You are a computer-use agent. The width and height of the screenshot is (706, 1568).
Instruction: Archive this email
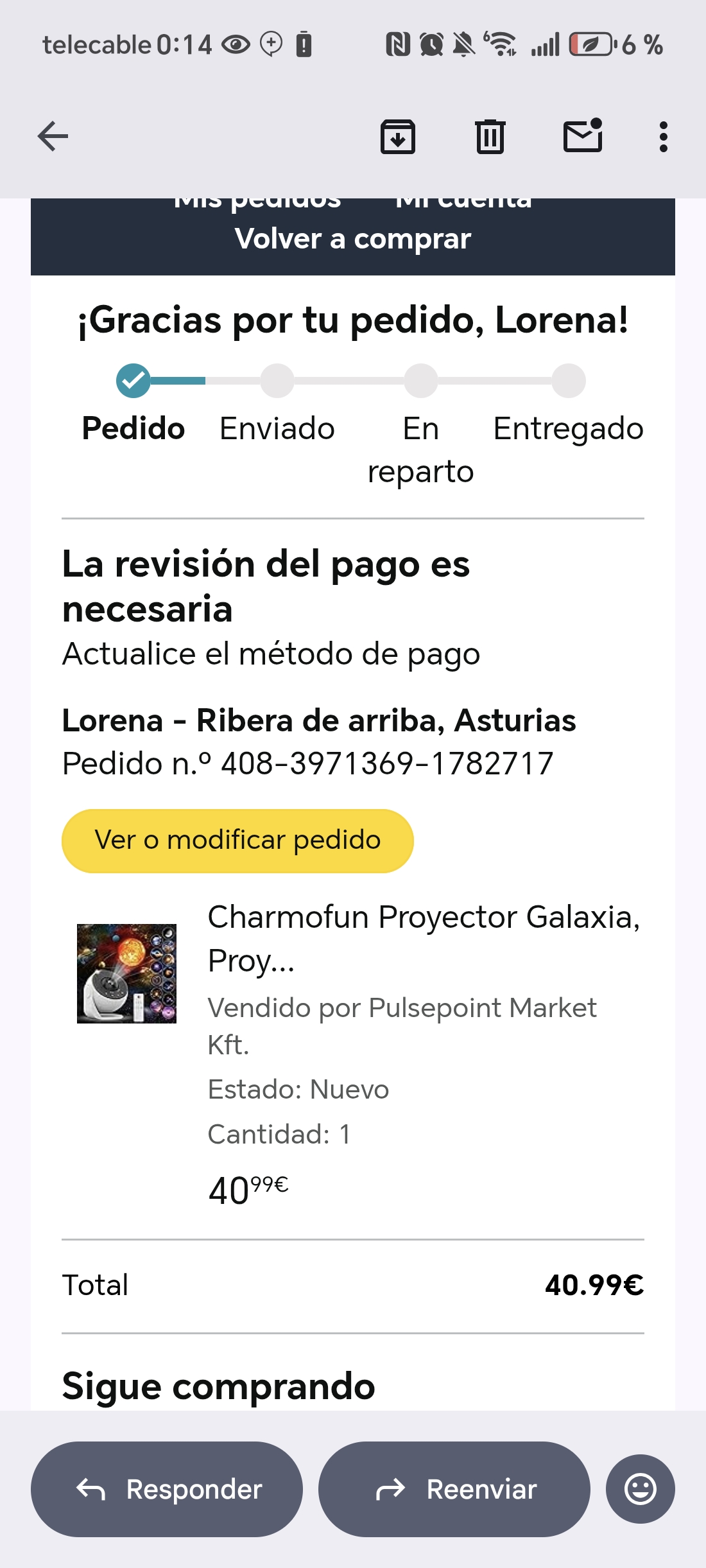[398, 136]
